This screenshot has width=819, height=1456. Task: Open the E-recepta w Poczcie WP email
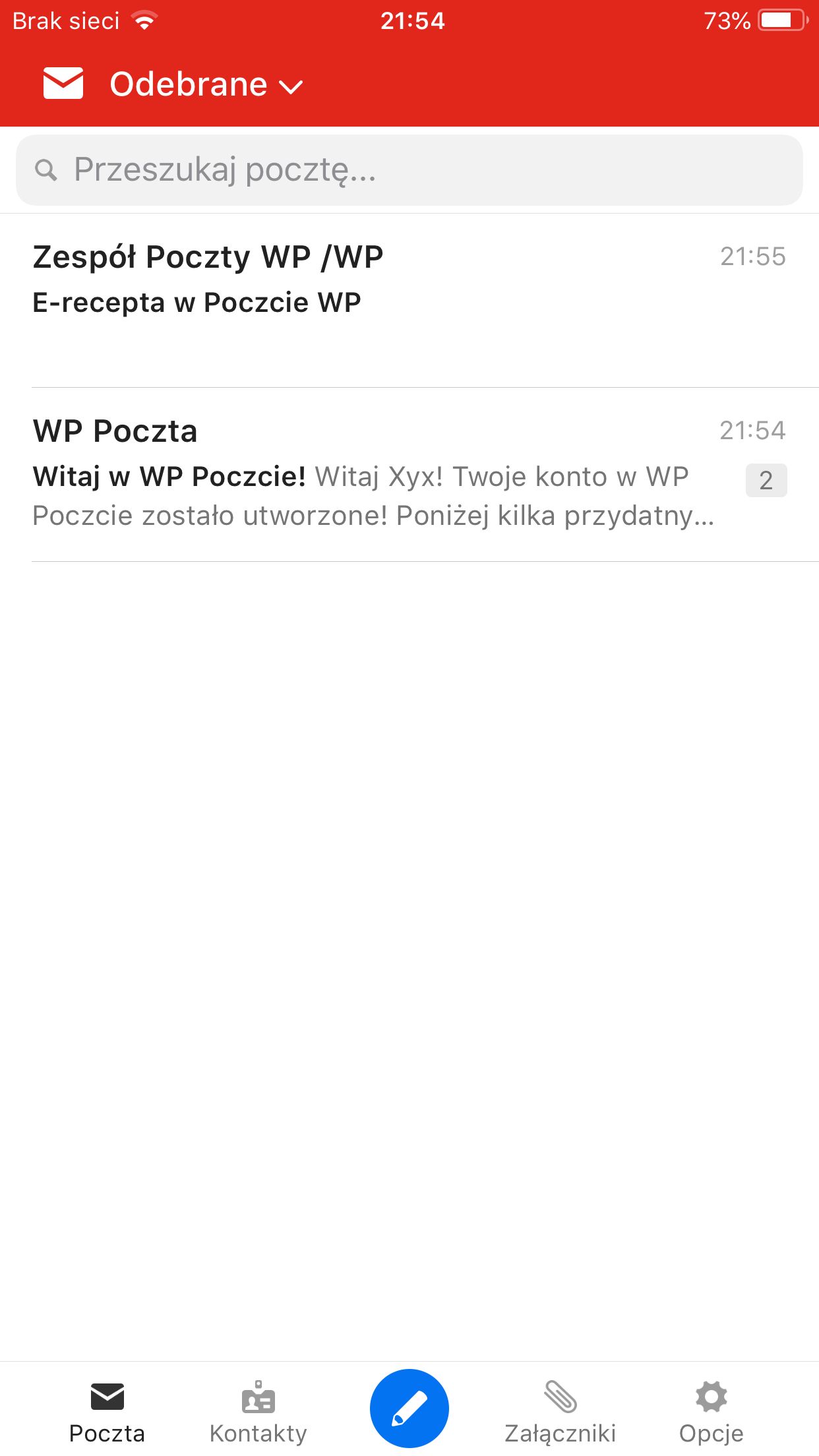409,301
